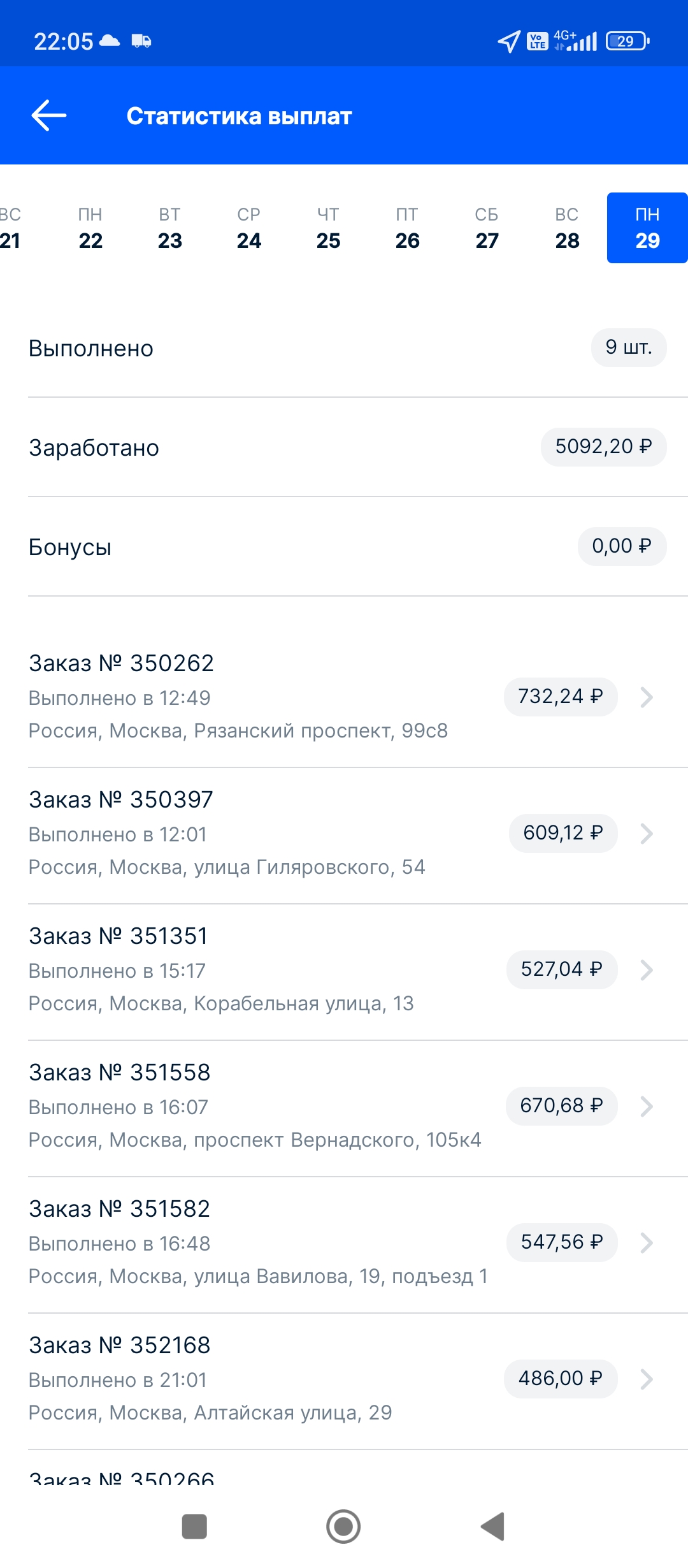
Task: Pick Thursday 25 date
Action: (329, 228)
